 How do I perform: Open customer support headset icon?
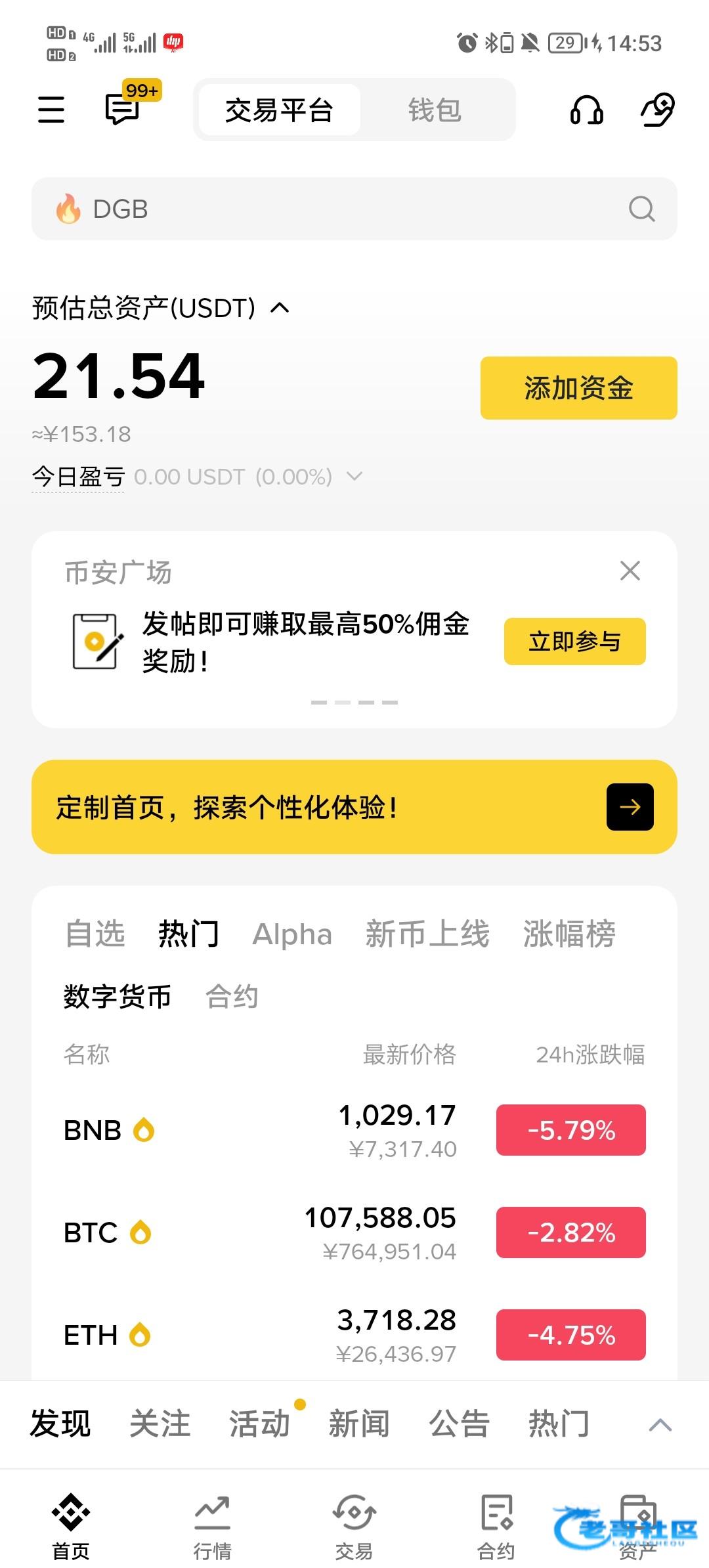point(586,110)
